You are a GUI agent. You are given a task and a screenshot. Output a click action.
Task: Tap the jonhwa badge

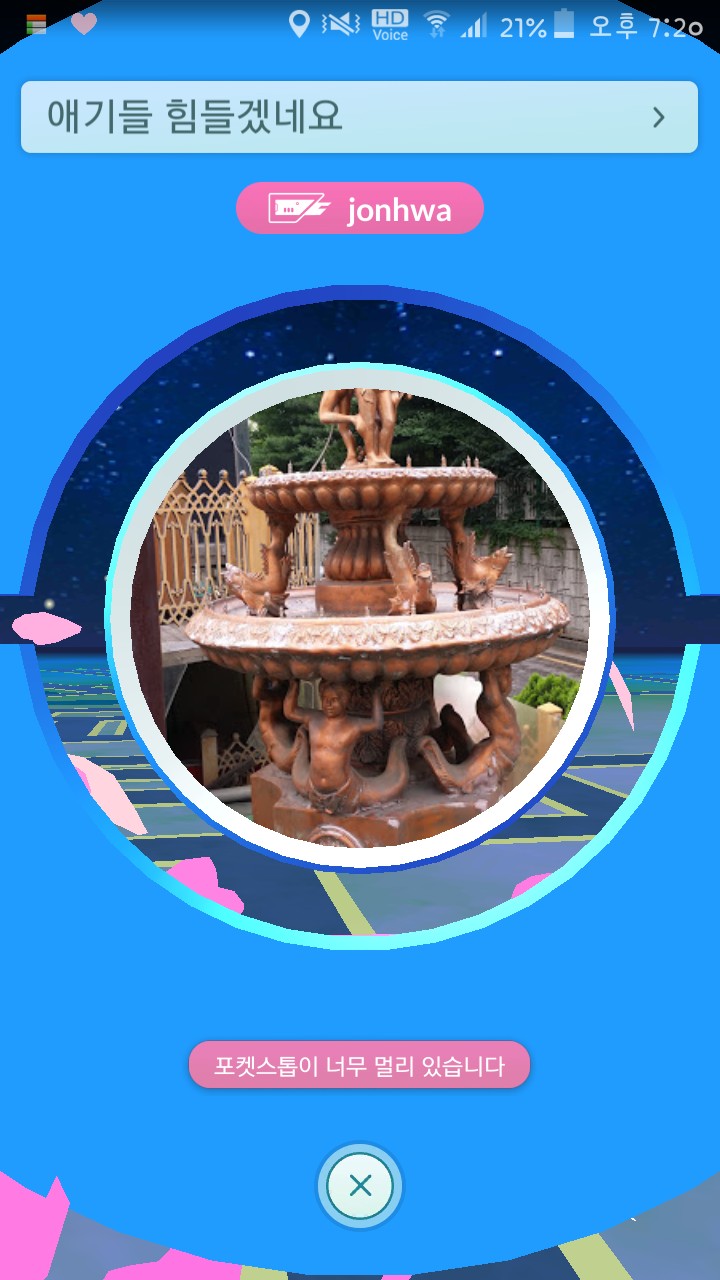point(360,209)
